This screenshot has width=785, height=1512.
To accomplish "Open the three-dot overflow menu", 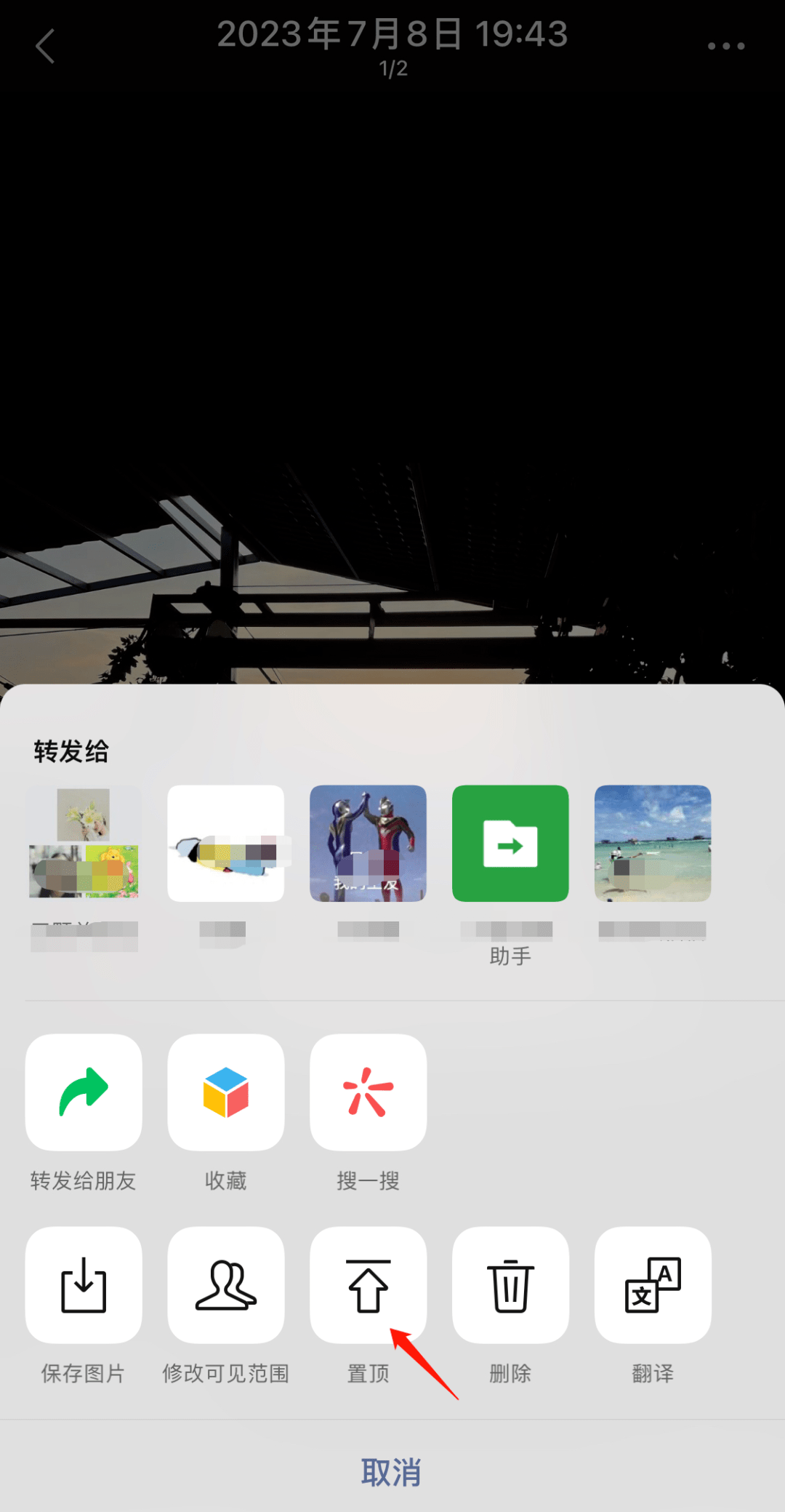I will point(725,47).
